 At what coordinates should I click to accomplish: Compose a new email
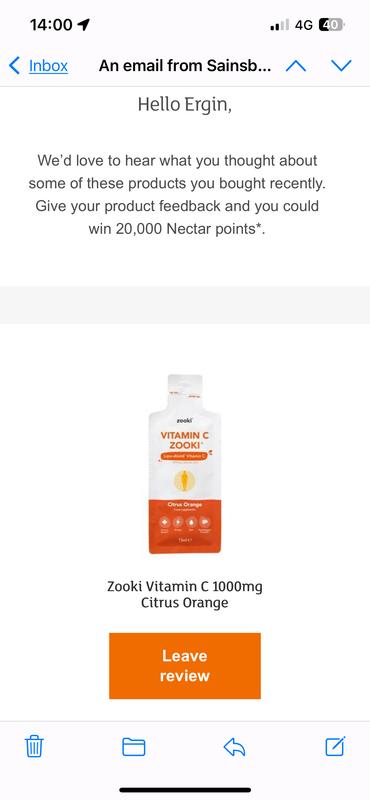(x=336, y=746)
